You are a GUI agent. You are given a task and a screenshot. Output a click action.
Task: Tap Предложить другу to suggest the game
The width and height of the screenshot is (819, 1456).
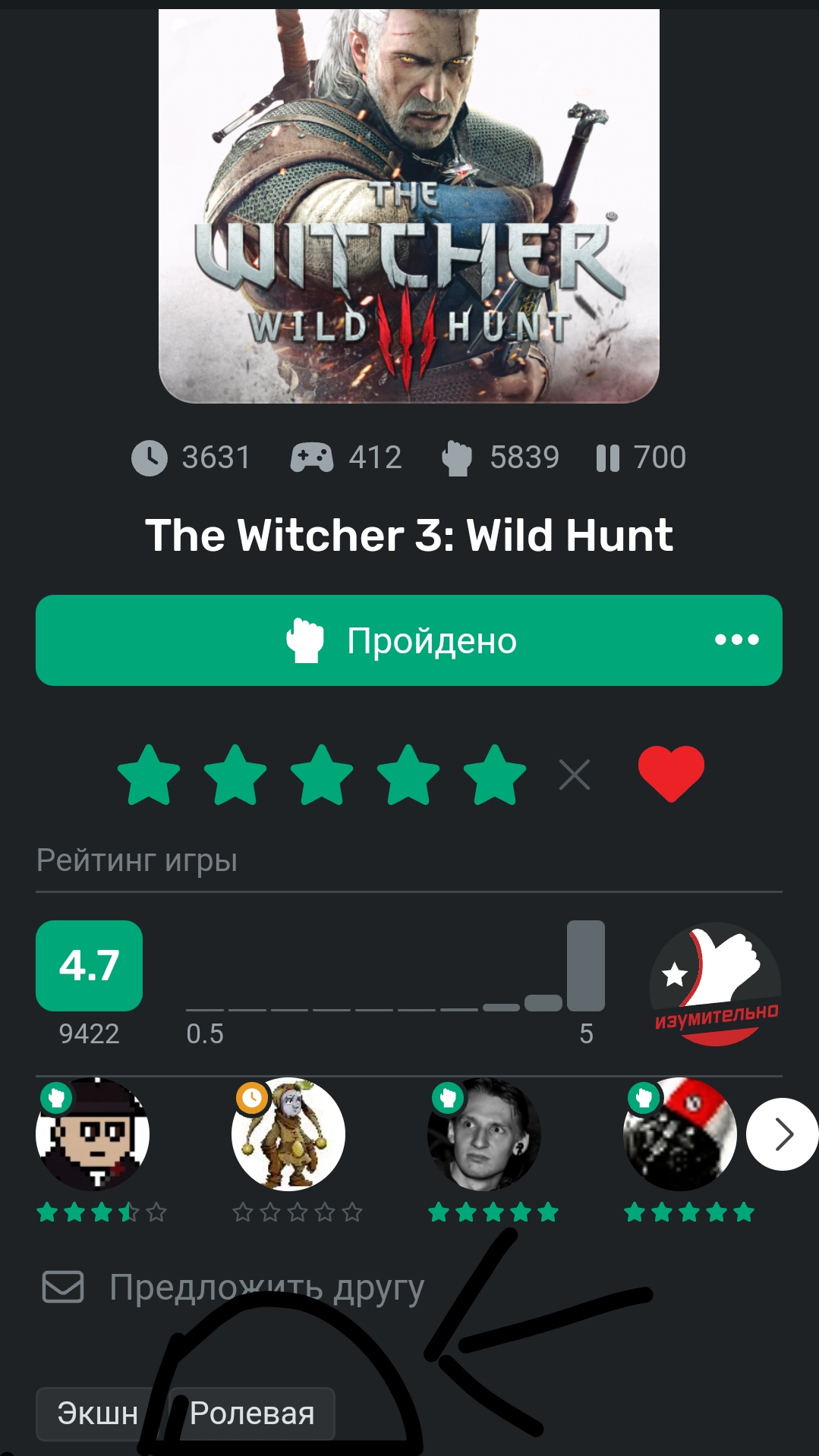234,1287
